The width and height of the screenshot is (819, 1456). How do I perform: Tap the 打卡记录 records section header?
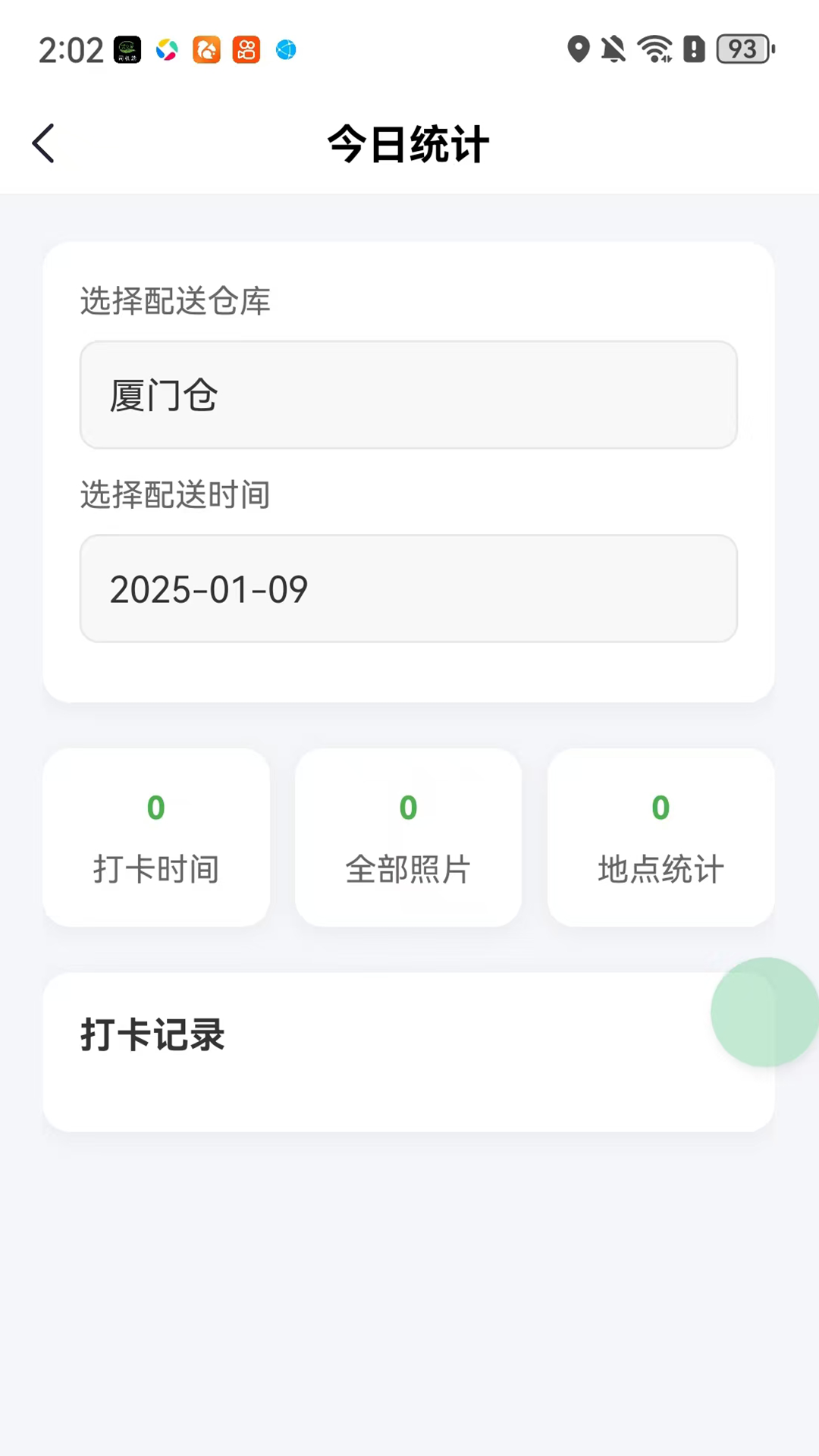click(152, 1034)
